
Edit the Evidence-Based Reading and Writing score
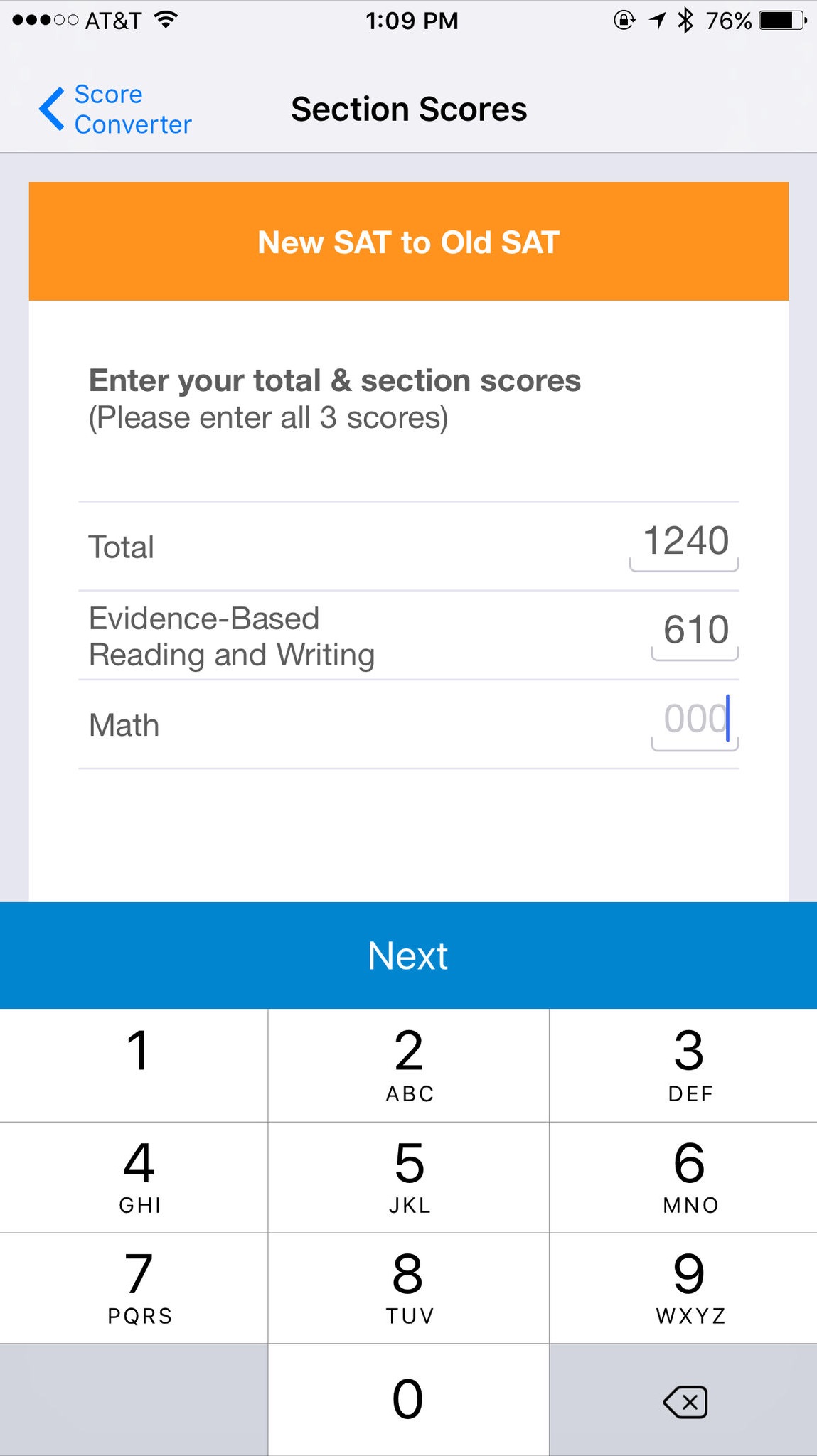(695, 631)
